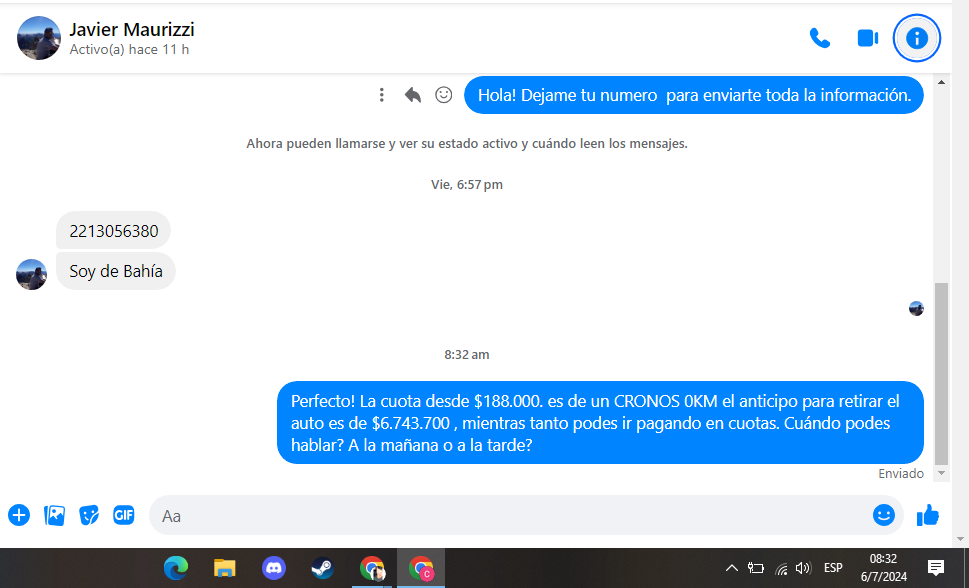
Task: Choose a sticker to send
Action: pos(89,515)
